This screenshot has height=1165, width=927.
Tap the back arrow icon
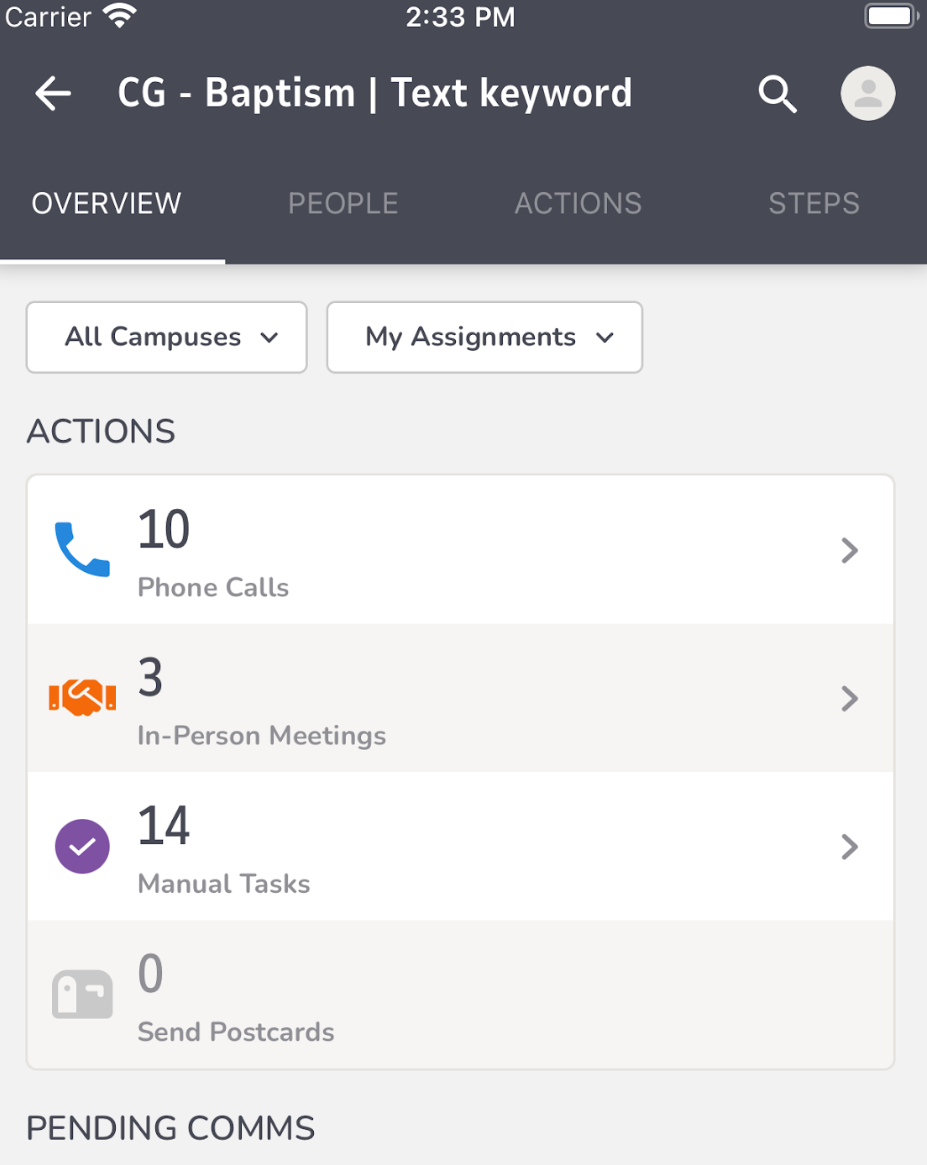[52, 93]
